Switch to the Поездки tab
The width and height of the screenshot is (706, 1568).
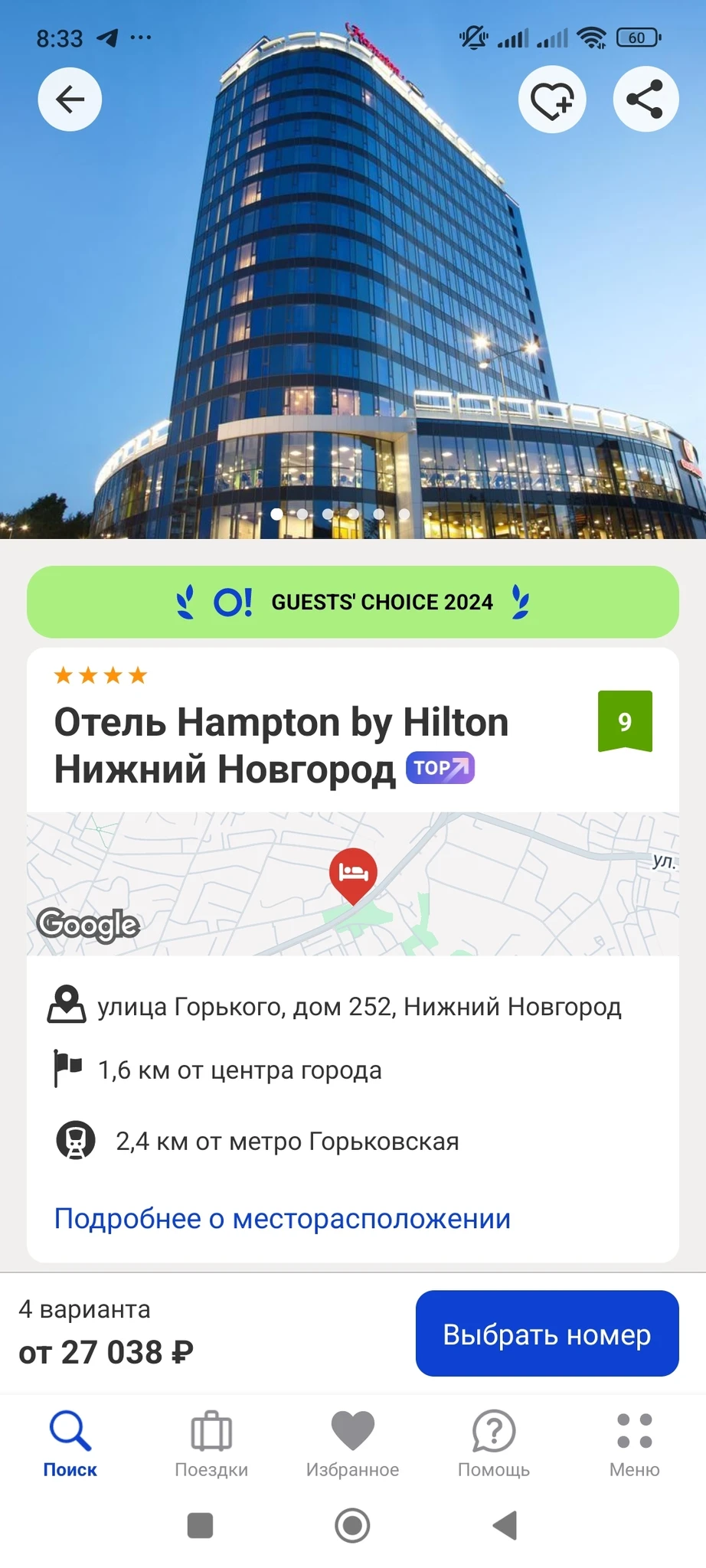click(211, 1442)
